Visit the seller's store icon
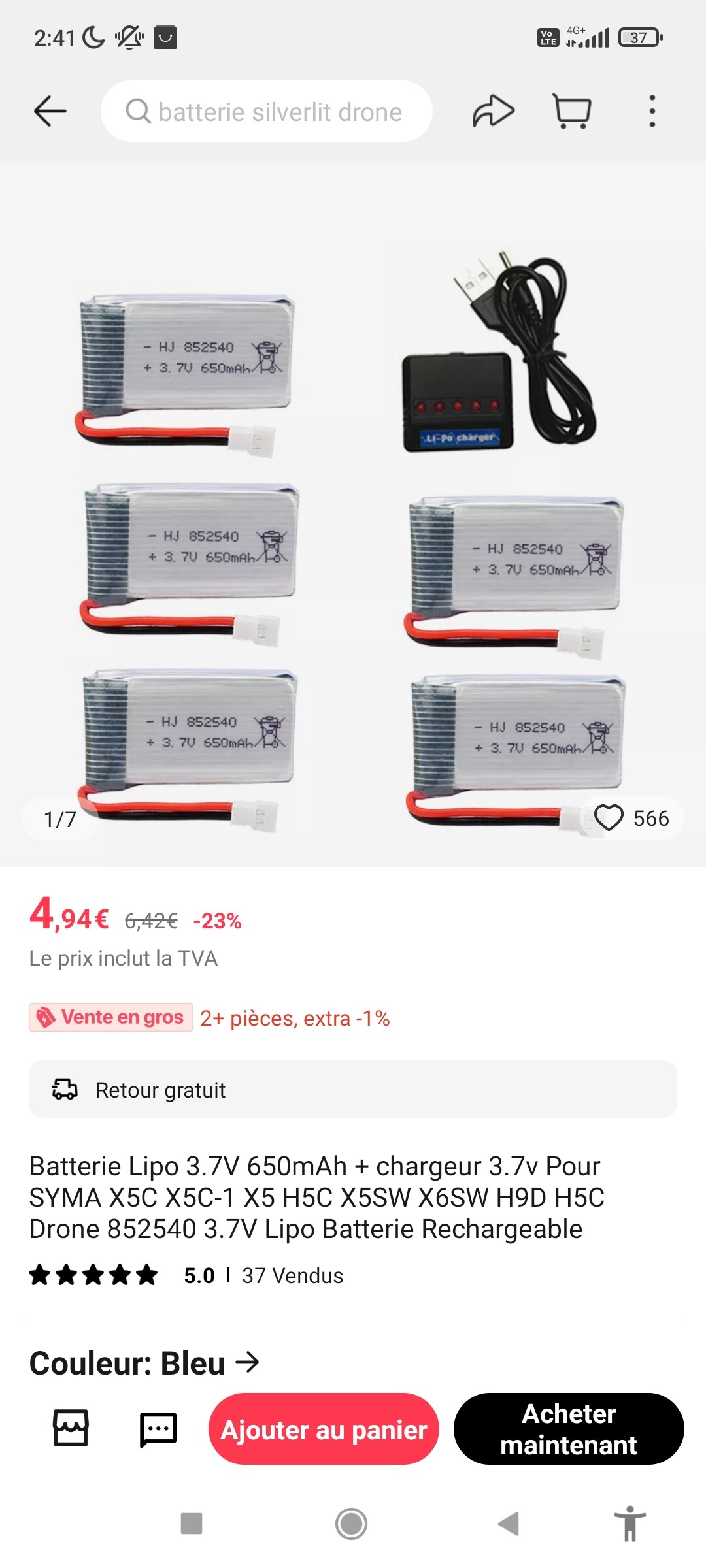The height and width of the screenshot is (1568, 706). coord(71,1428)
